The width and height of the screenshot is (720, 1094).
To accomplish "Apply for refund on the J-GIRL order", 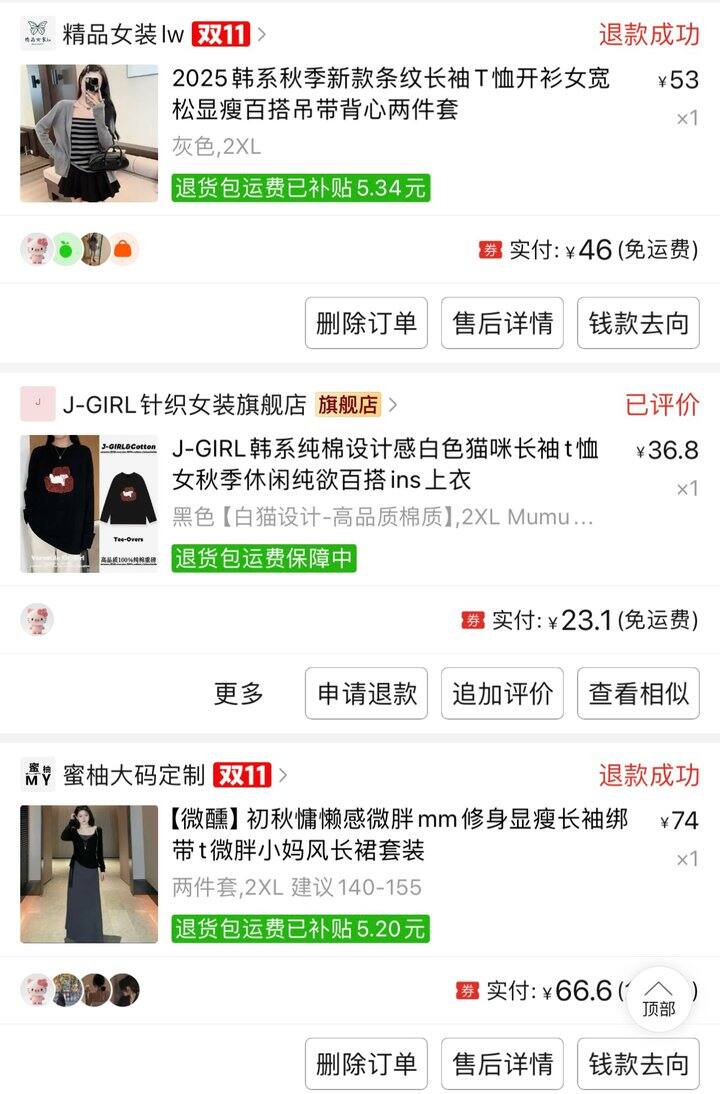I will tap(366, 694).
